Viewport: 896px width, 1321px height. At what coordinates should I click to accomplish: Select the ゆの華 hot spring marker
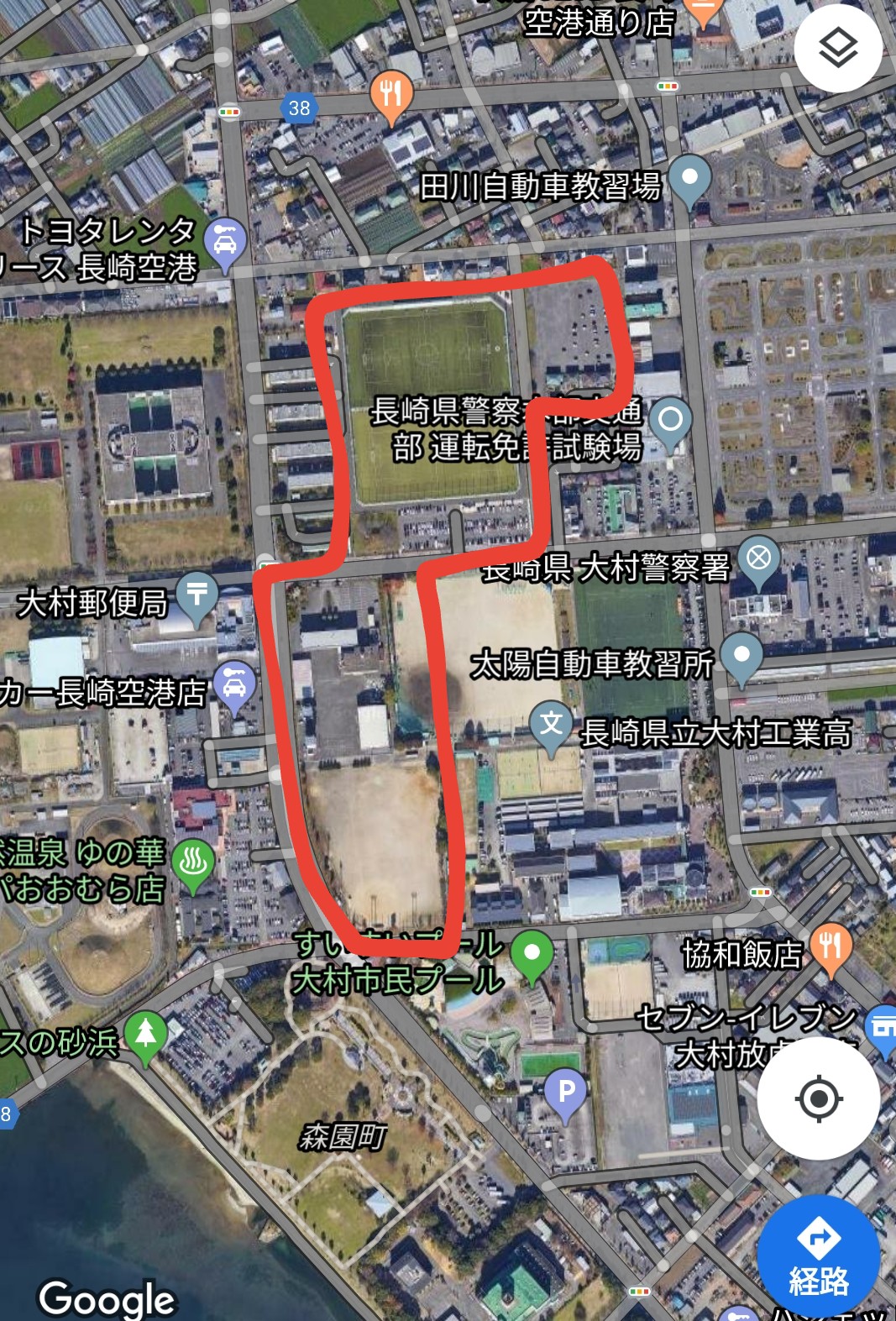coord(193,862)
